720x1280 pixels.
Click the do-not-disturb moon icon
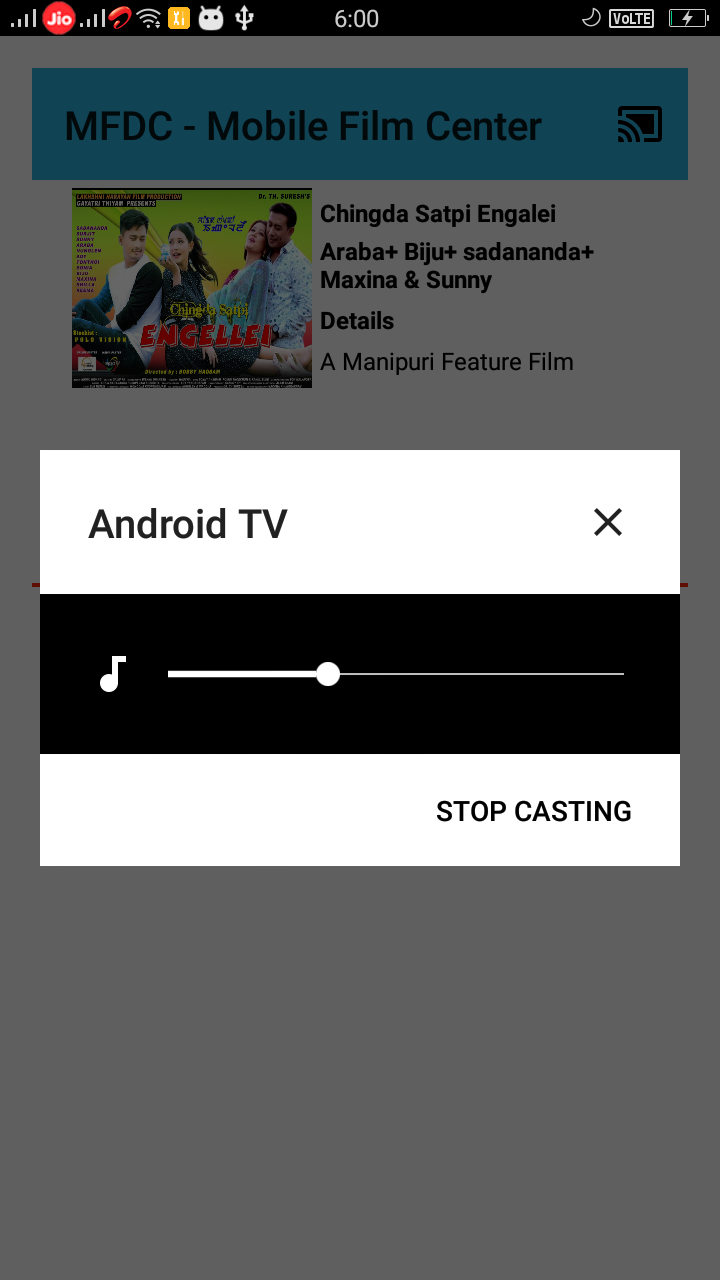coord(590,17)
